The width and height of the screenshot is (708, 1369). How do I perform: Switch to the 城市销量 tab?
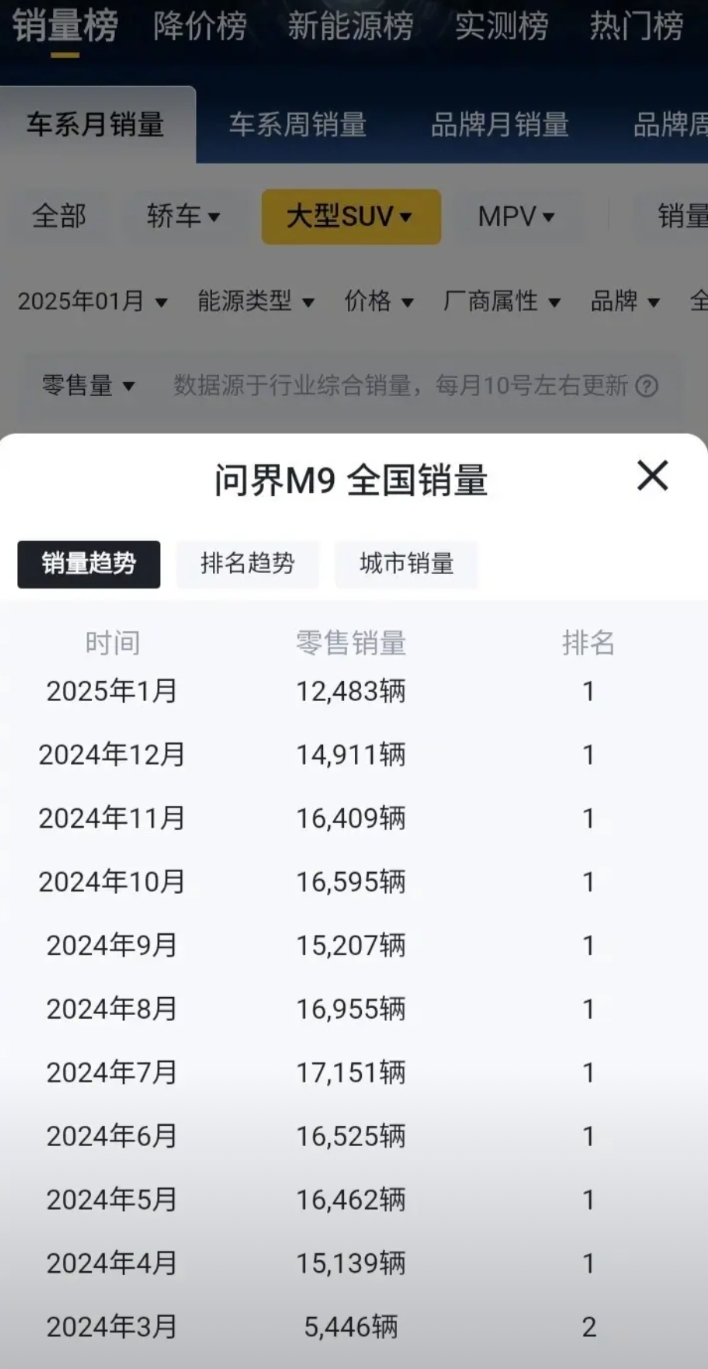coord(406,564)
